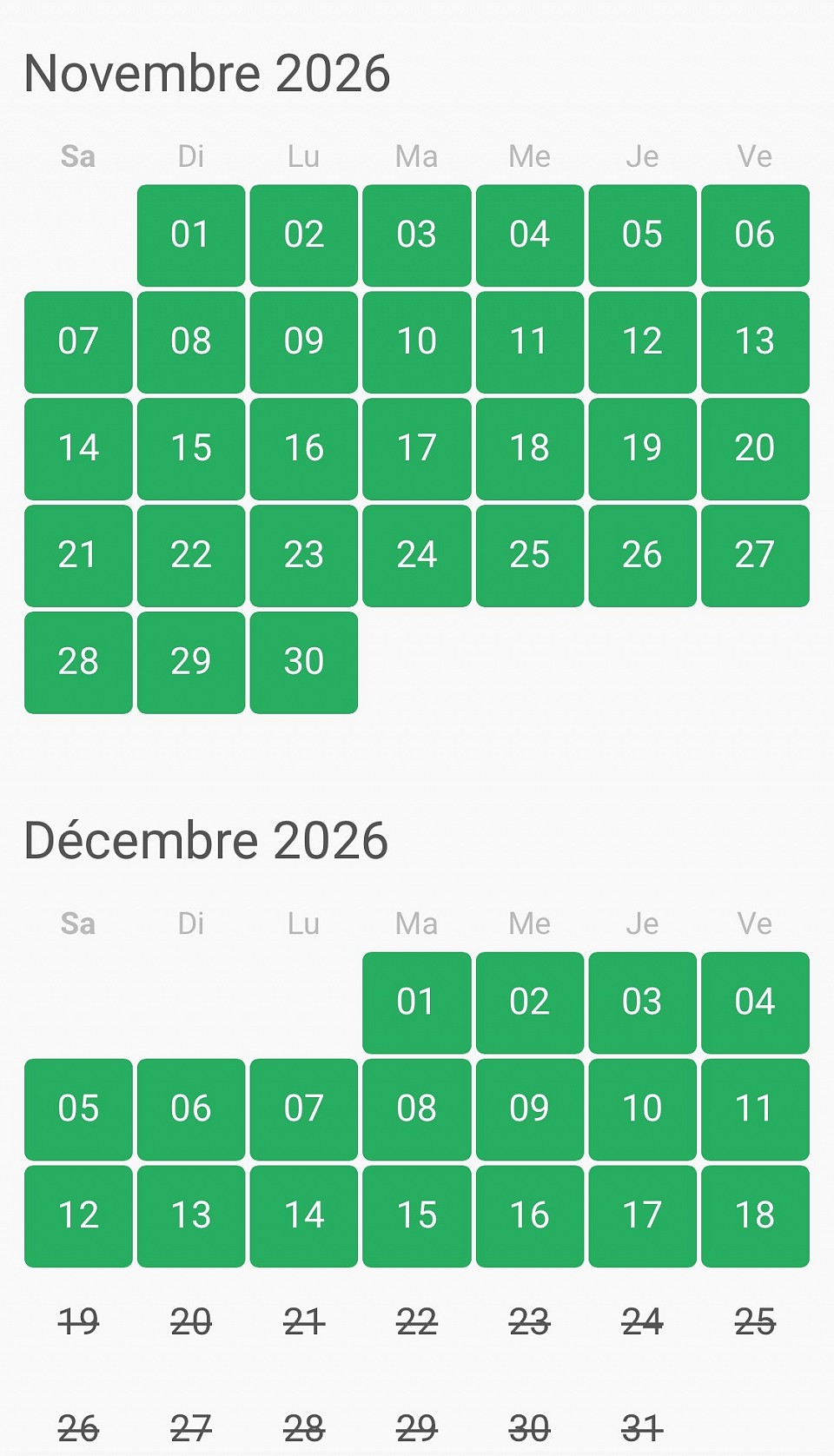Select November 01 as start date
The height and width of the screenshot is (1456, 834).
tap(190, 235)
